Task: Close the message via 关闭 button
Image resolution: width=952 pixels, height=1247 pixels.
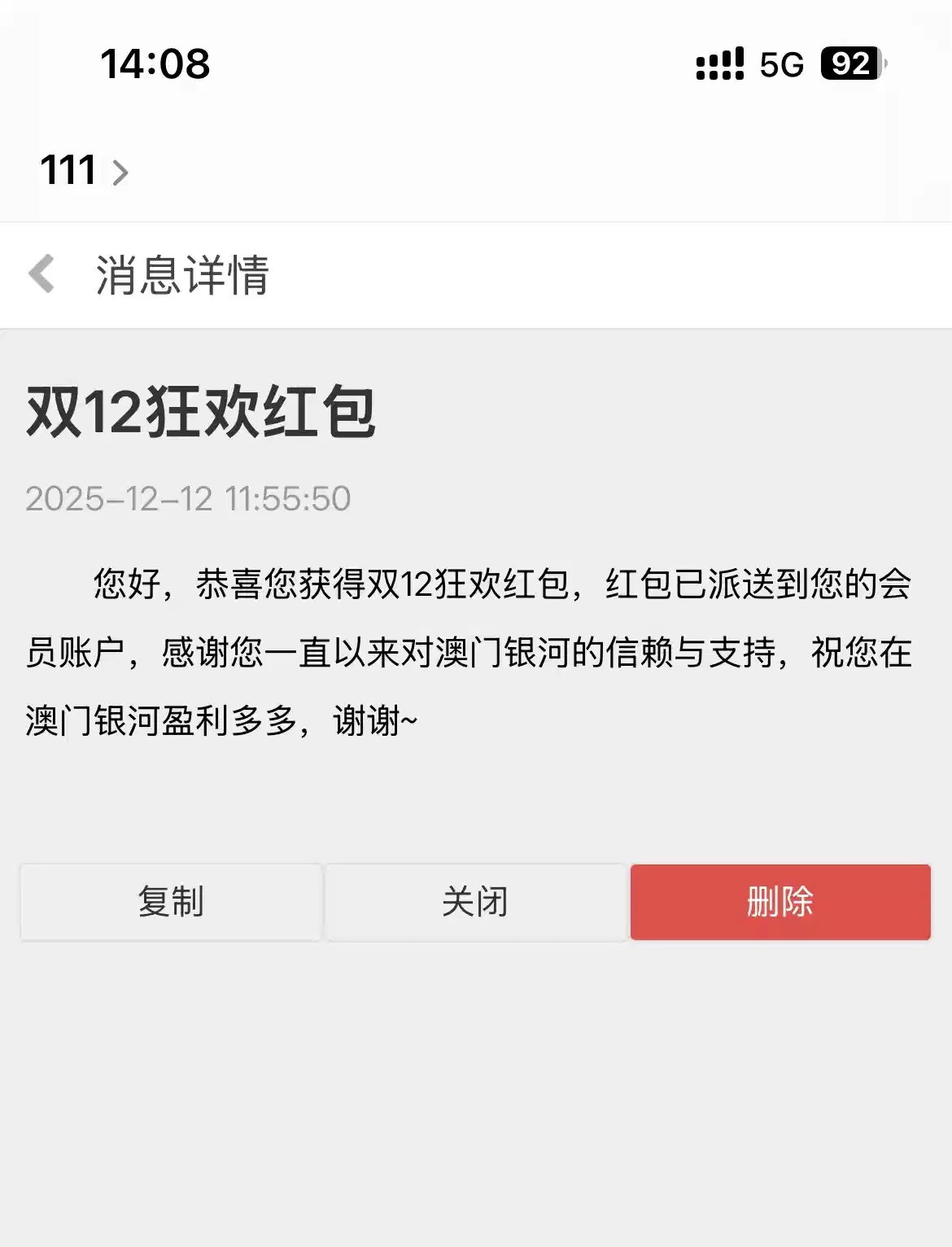Action: tap(475, 902)
